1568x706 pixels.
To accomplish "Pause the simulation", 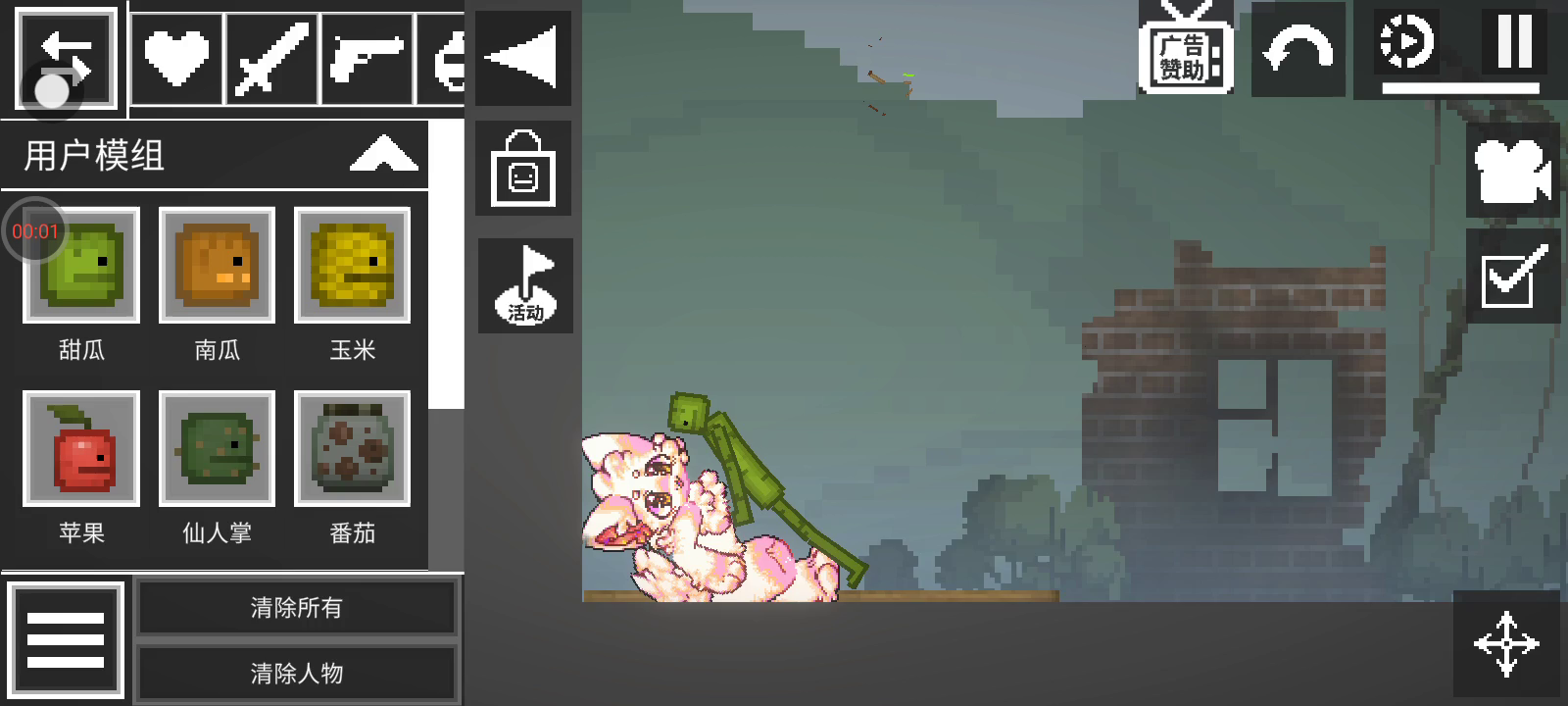I will (x=1514, y=43).
